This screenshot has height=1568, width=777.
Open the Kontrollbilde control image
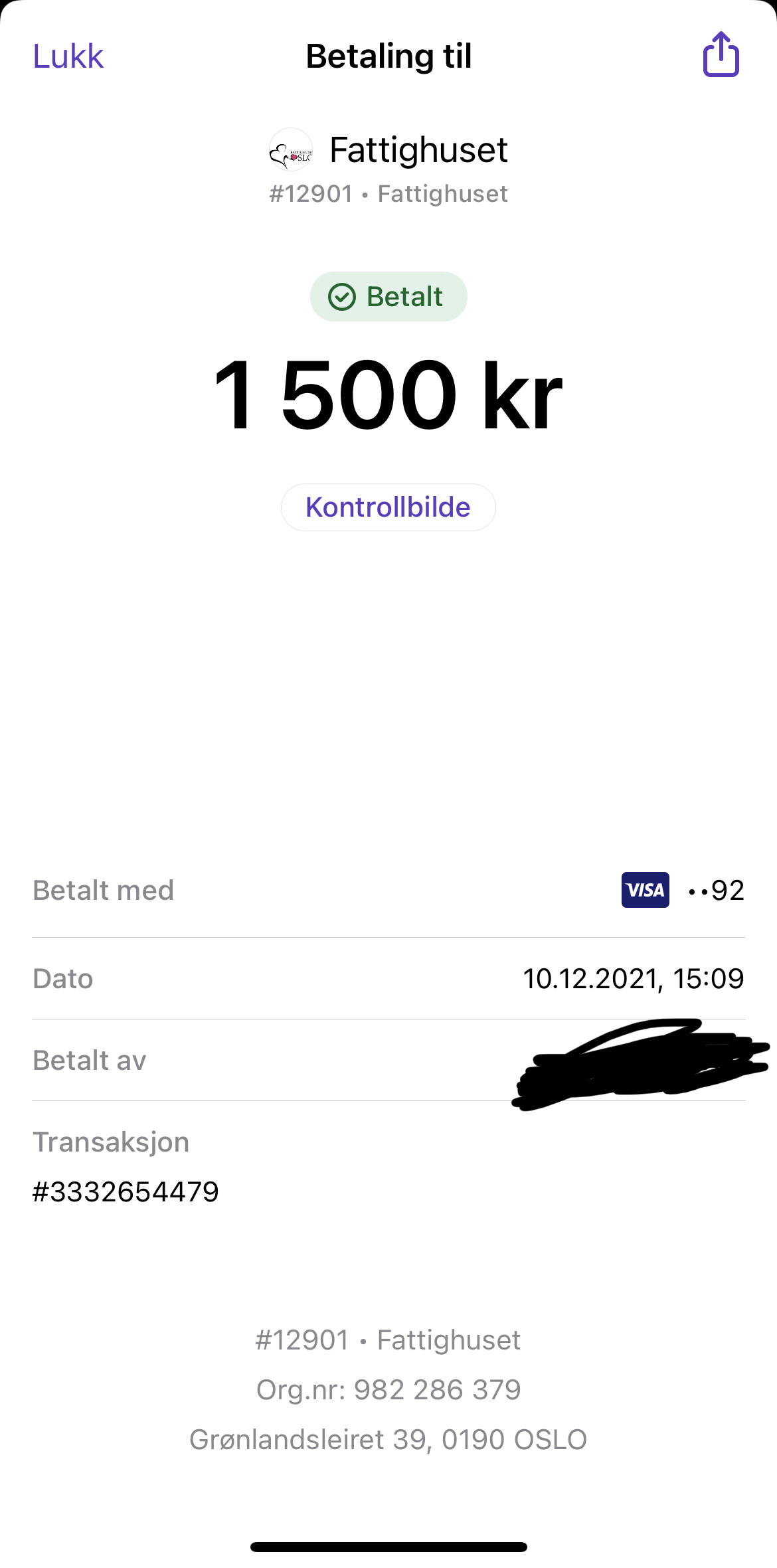pyautogui.click(x=388, y=507)
